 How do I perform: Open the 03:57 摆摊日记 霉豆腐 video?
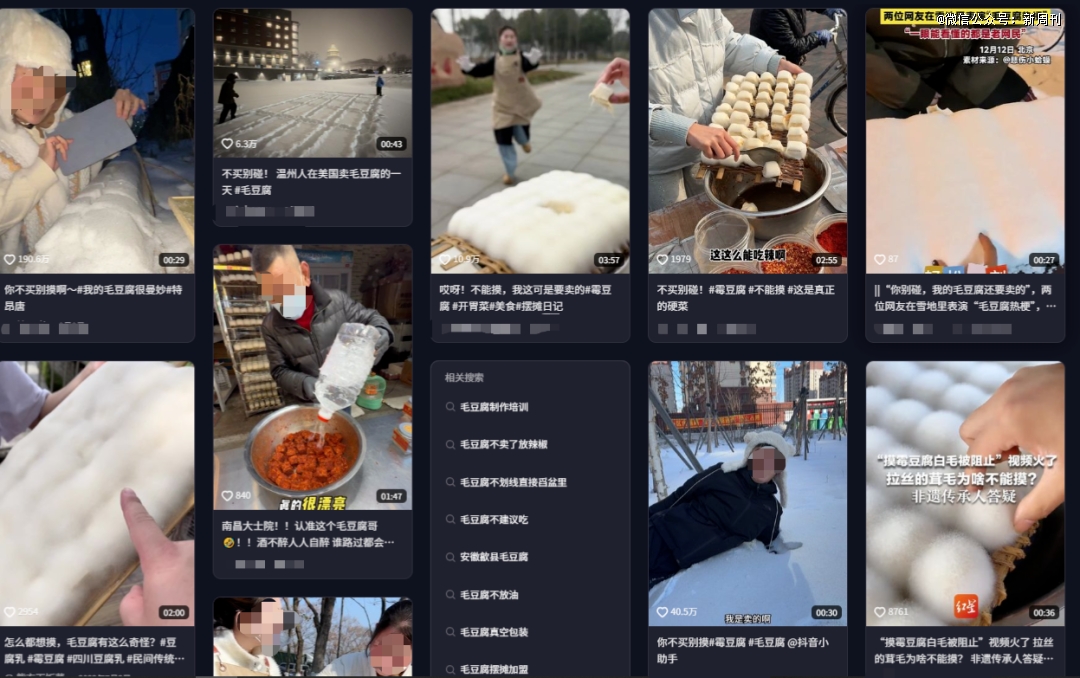[x=530, y=140]
